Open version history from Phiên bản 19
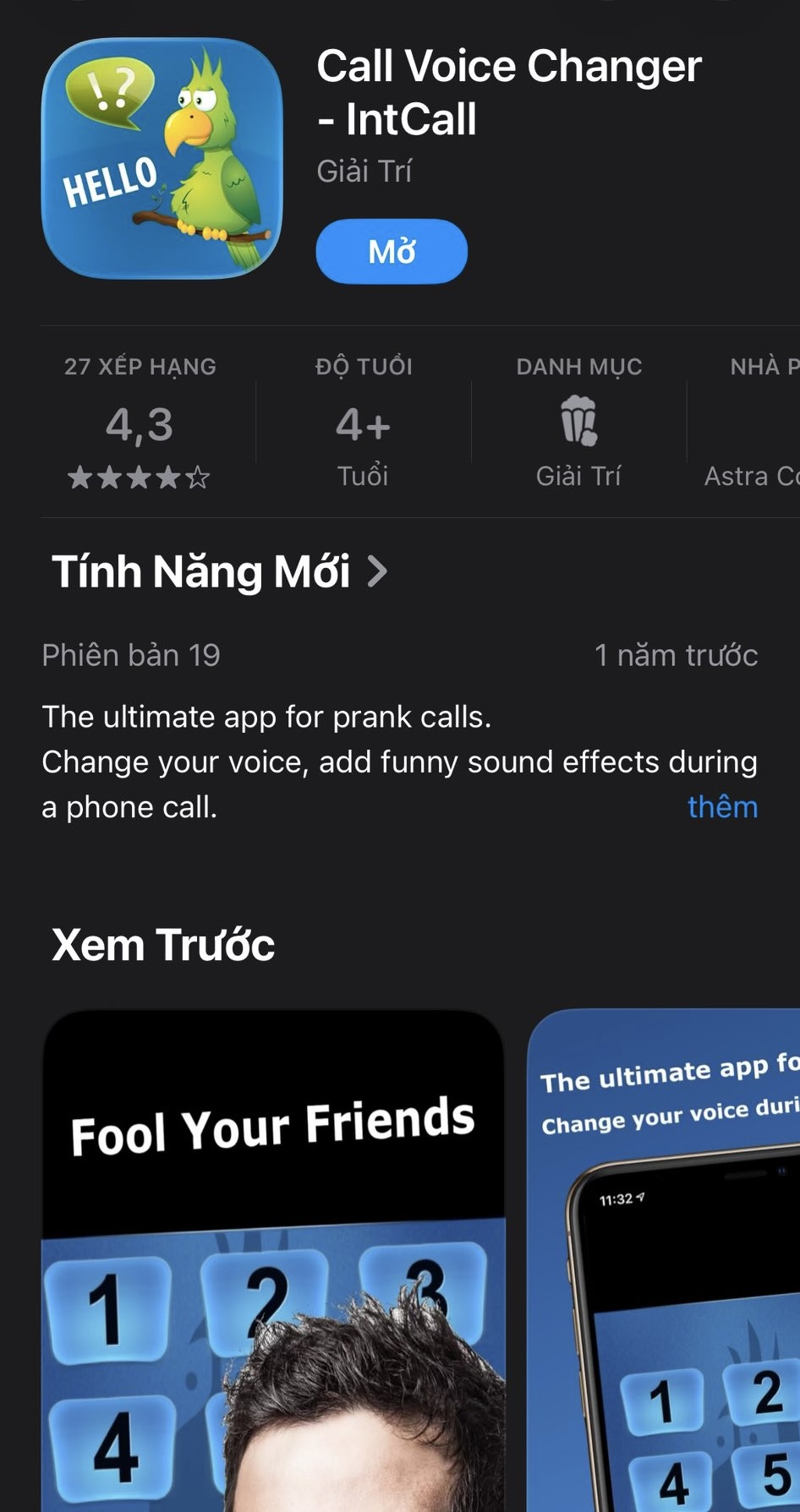Viewport: 800px width, 1512px height. (130, 655)
